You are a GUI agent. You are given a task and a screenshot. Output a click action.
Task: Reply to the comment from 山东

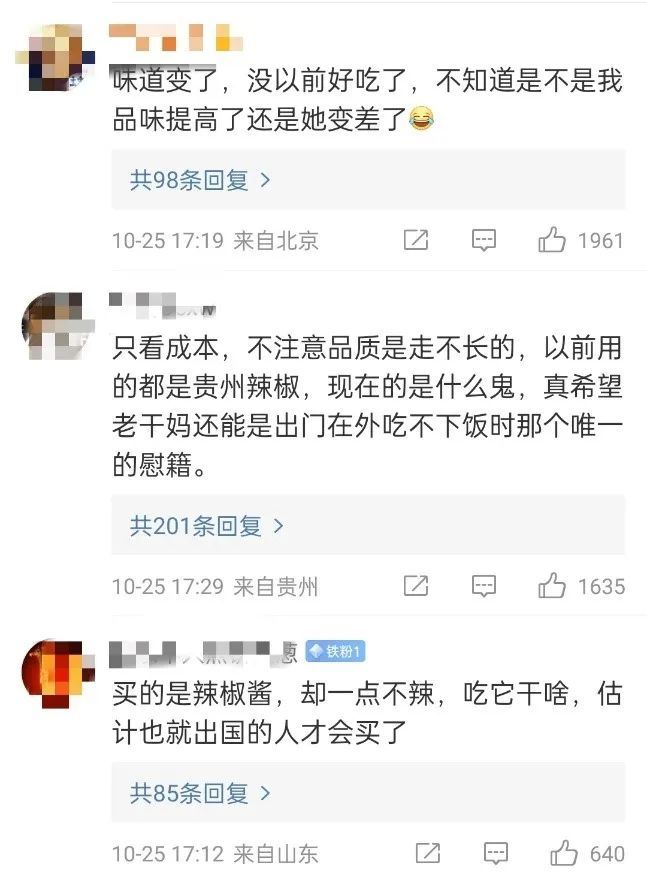pyautogui.click(x=496, y=854)
